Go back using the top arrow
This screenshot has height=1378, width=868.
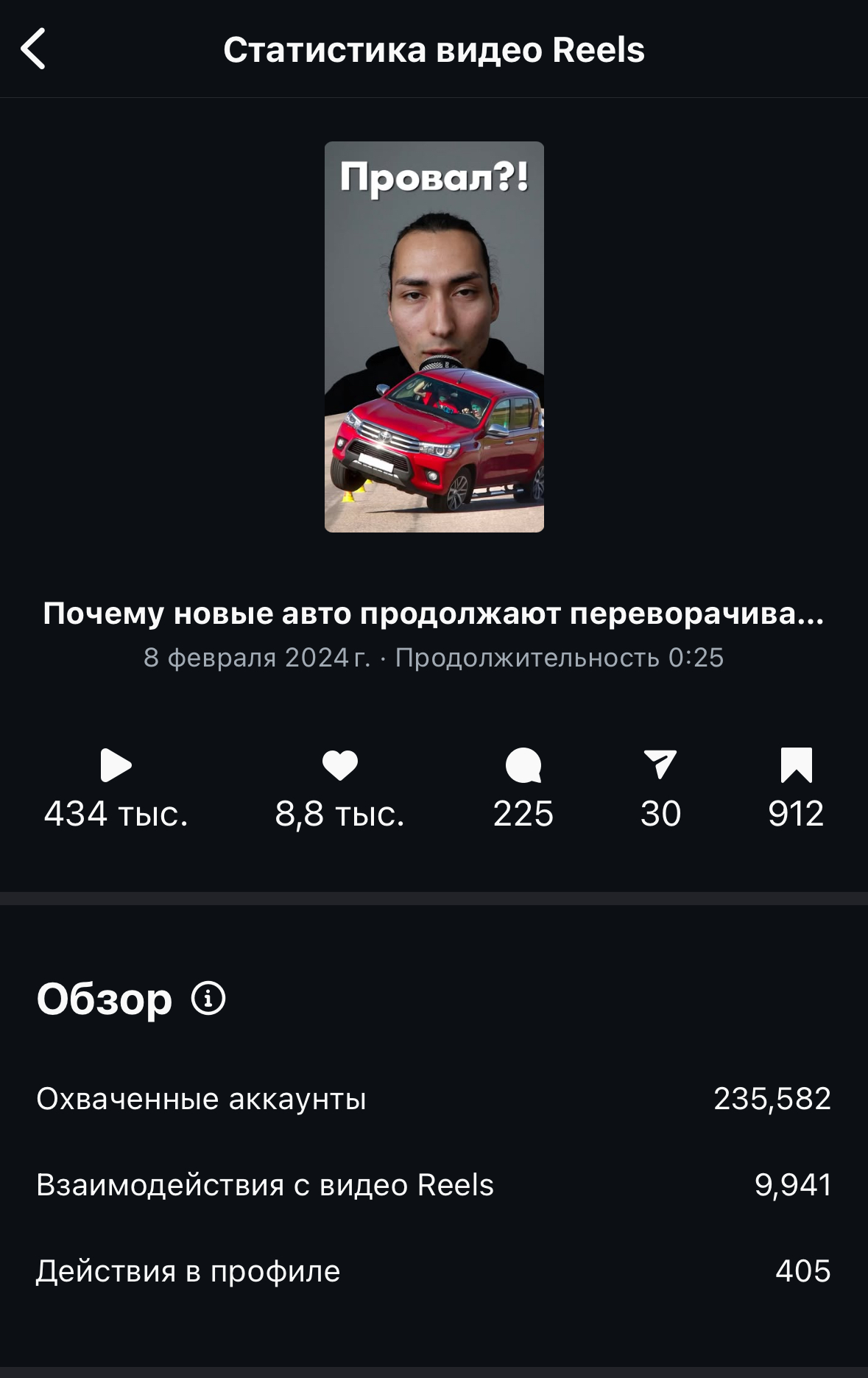(x=34, y=49)
